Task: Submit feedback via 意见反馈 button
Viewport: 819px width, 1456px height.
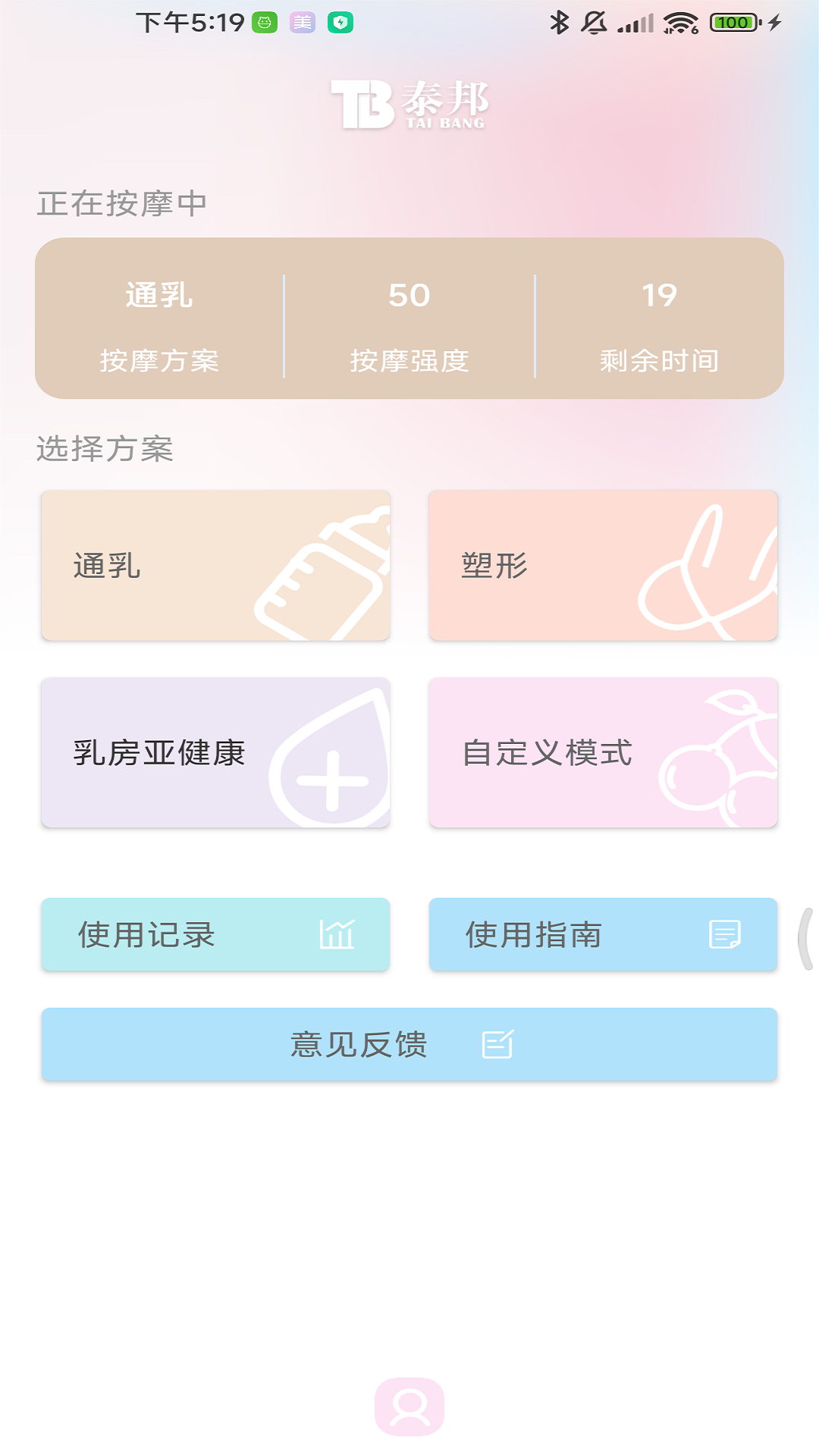Action: tap(409, 1045)
